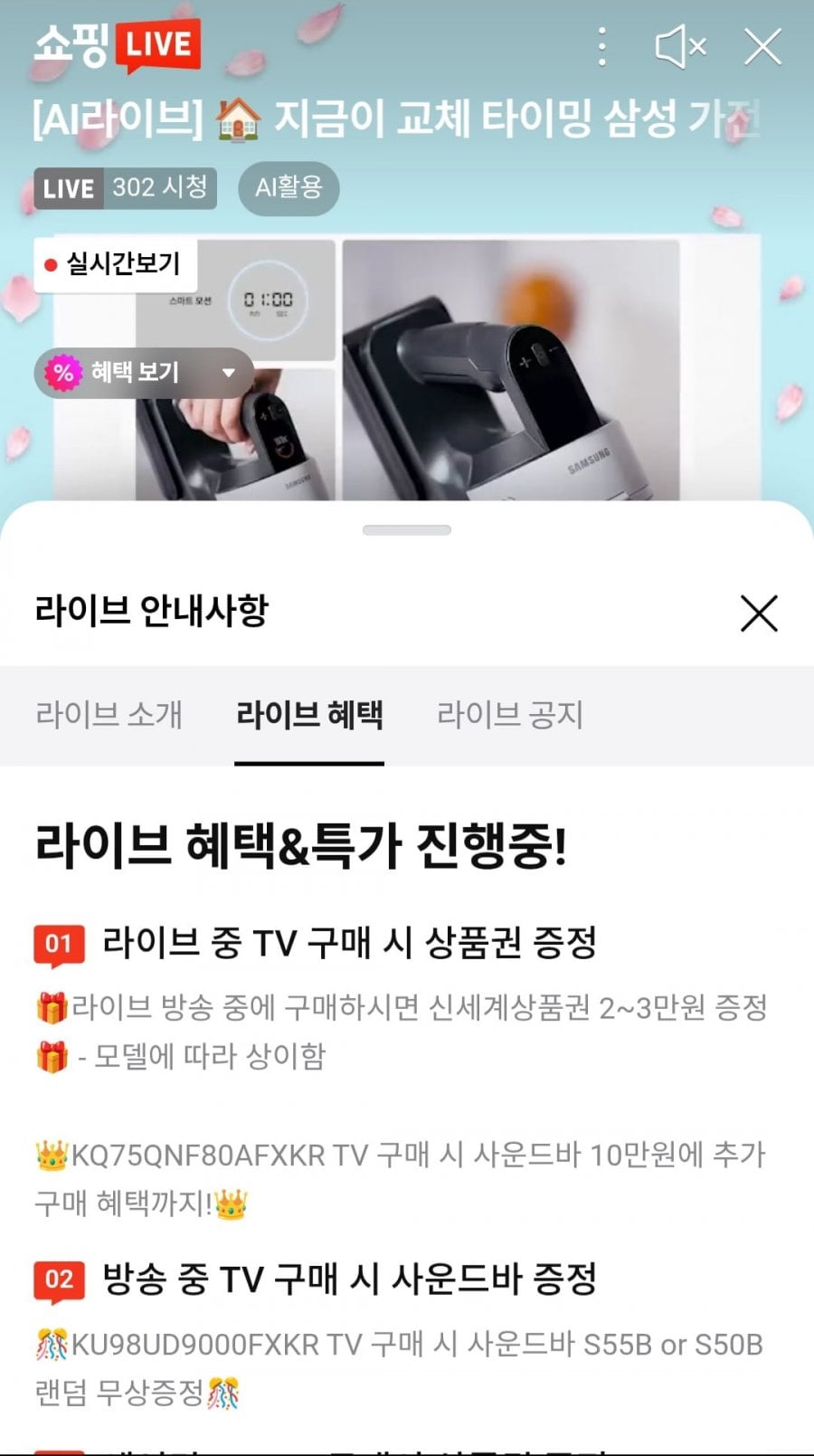Switch to the 라이브 공지 tab

(510, 715)
